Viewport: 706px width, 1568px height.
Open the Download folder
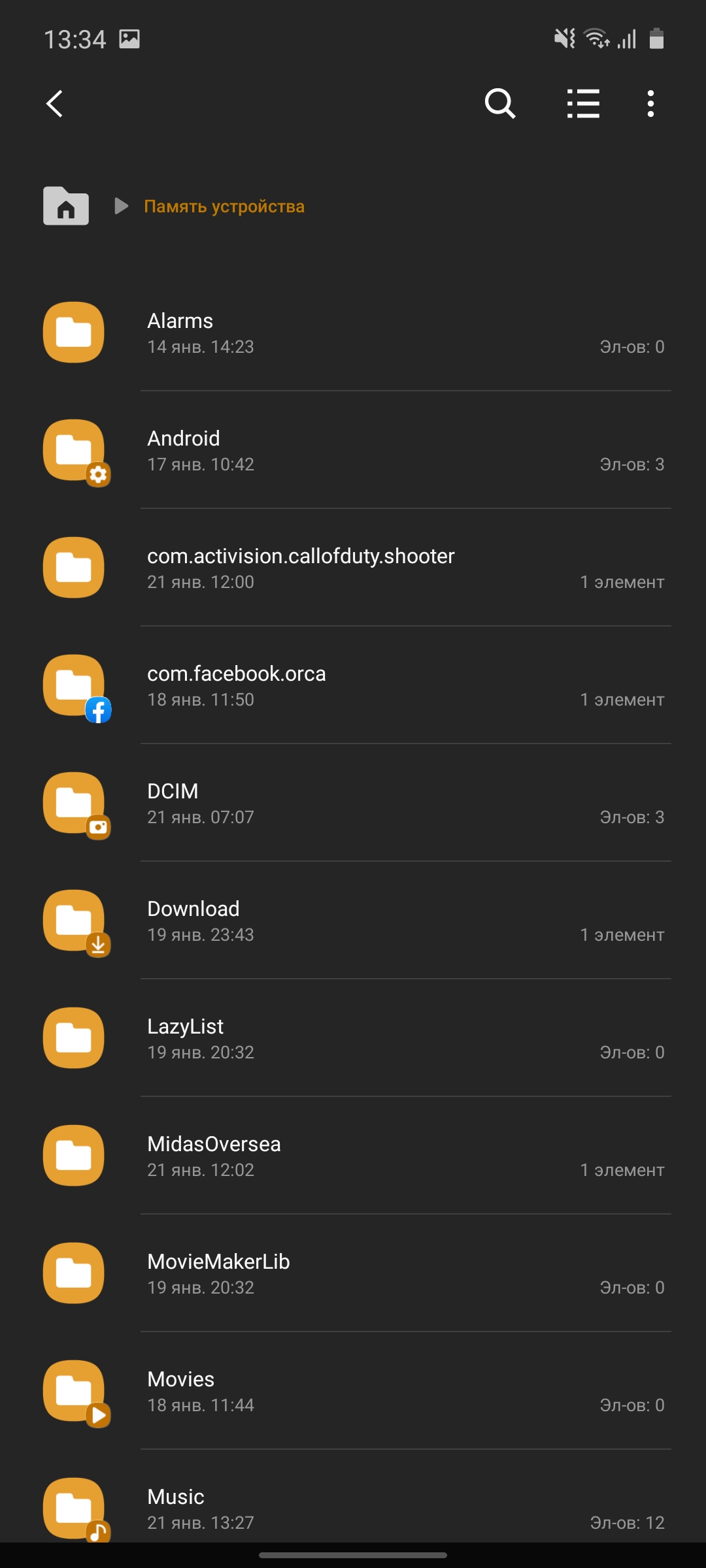point(353,921)
